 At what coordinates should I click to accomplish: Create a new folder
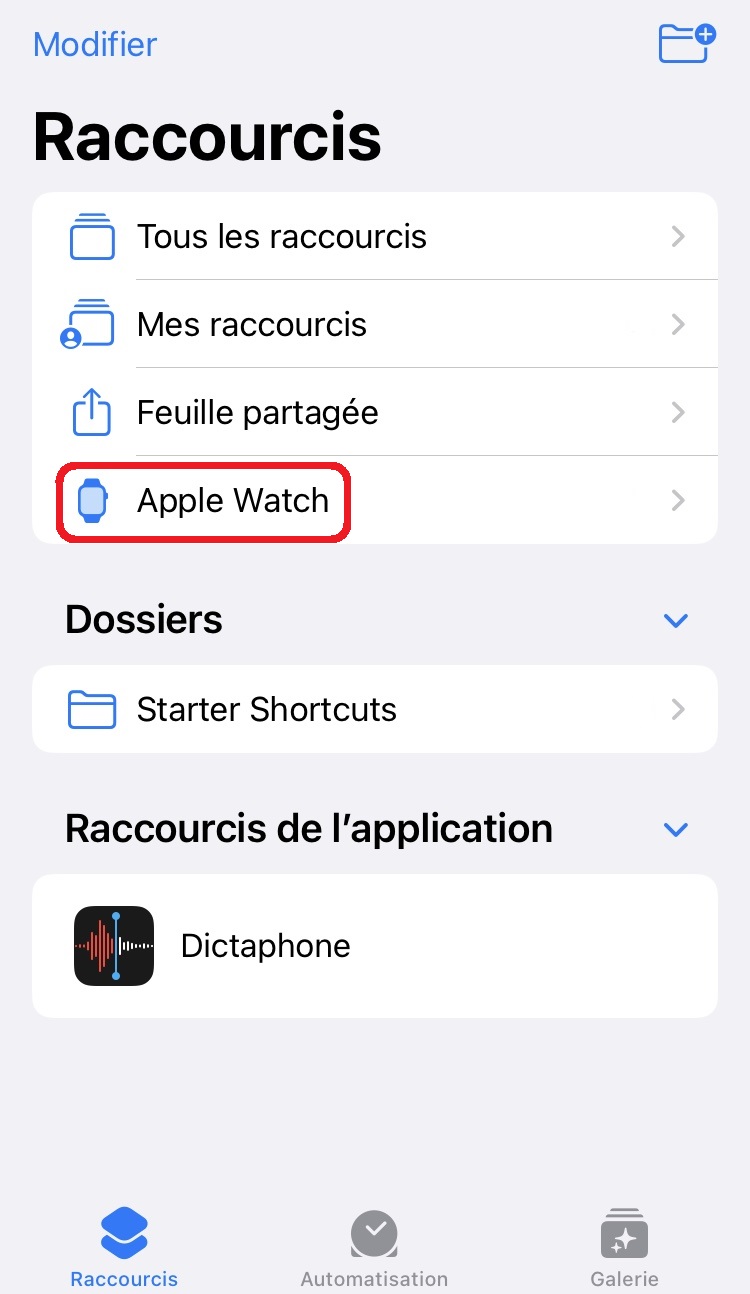pyautogui.click(x=687, y=44)
